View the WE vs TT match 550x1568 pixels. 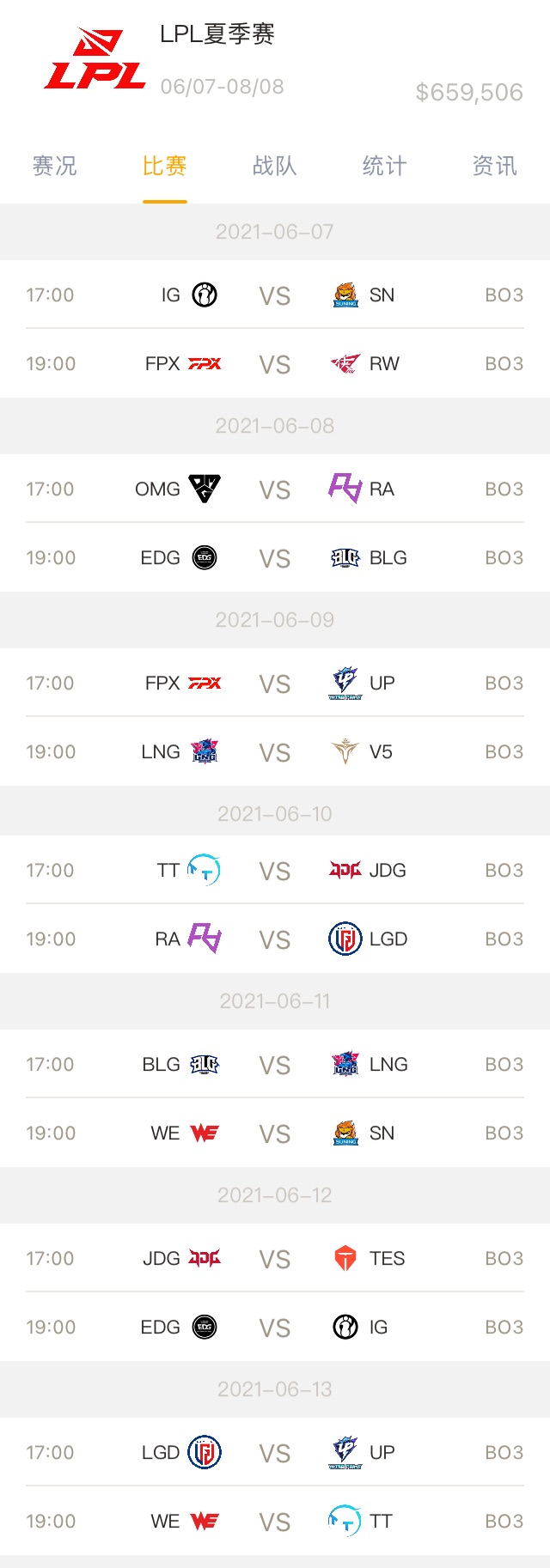(275, 1522)
